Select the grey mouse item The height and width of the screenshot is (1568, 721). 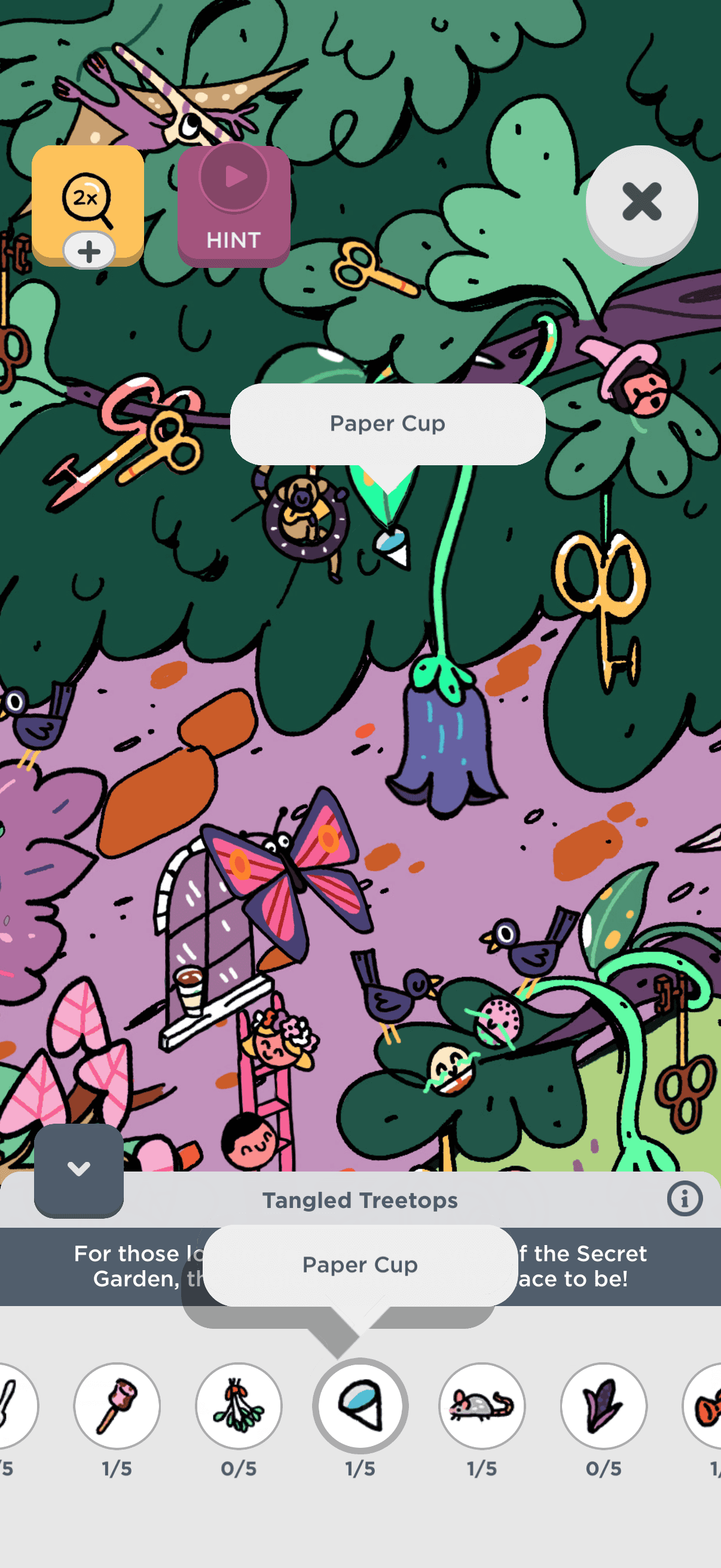[x=482, y=1406]
